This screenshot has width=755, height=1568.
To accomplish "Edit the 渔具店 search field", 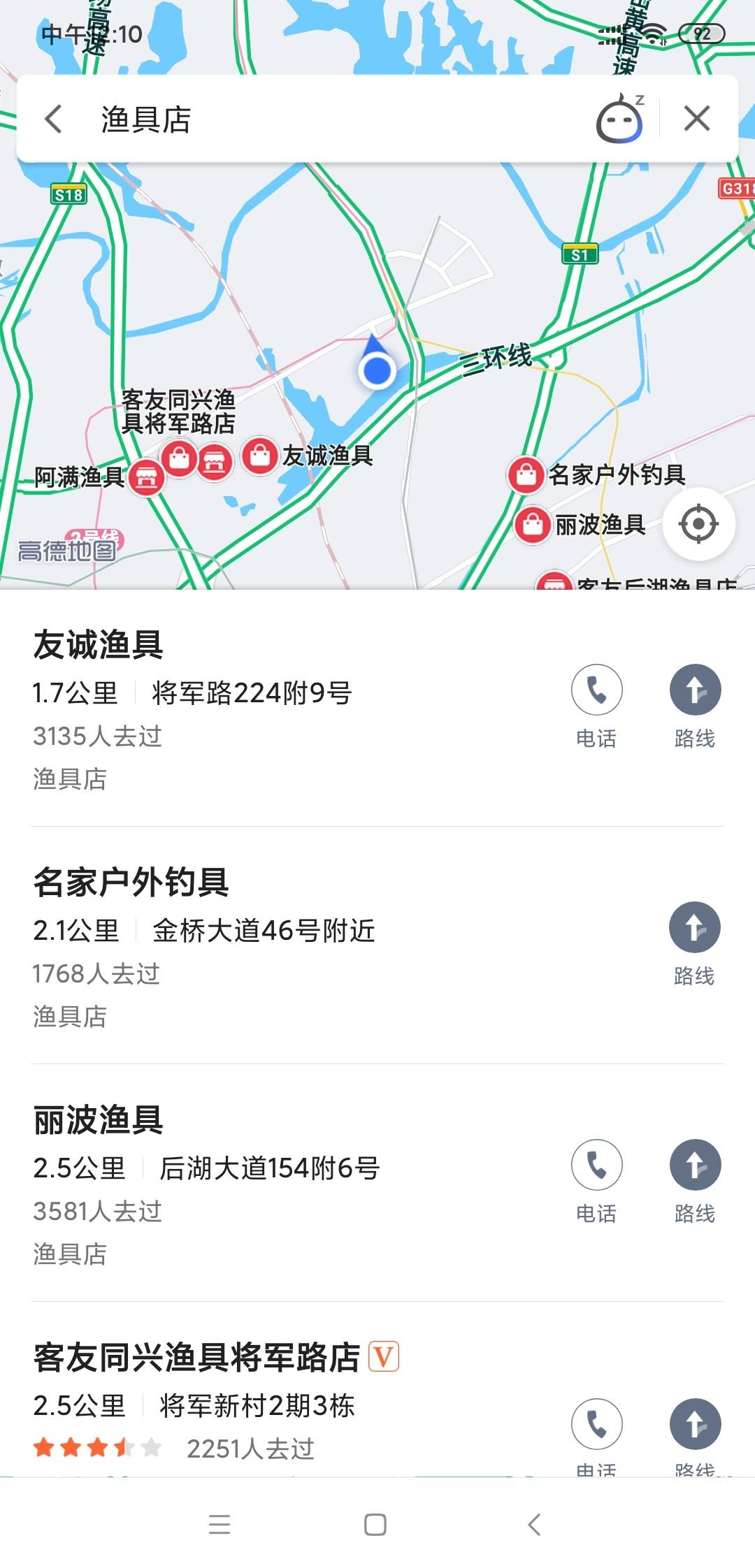I will [x=336, y=119].
